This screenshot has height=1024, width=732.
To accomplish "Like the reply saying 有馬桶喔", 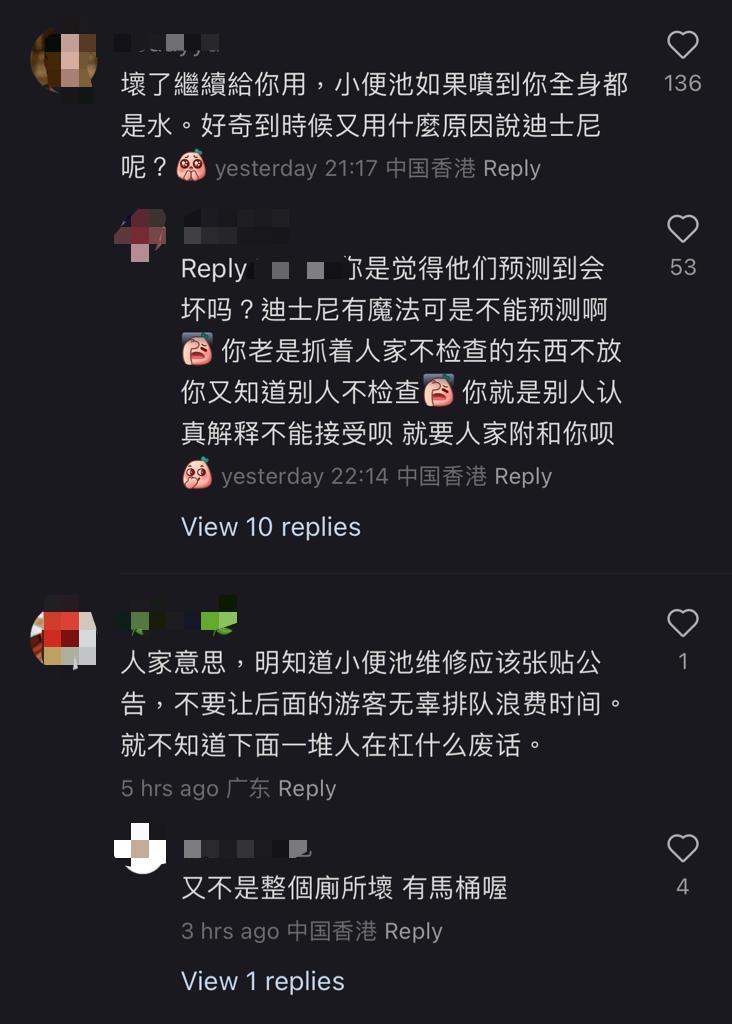I will [682, 849].
